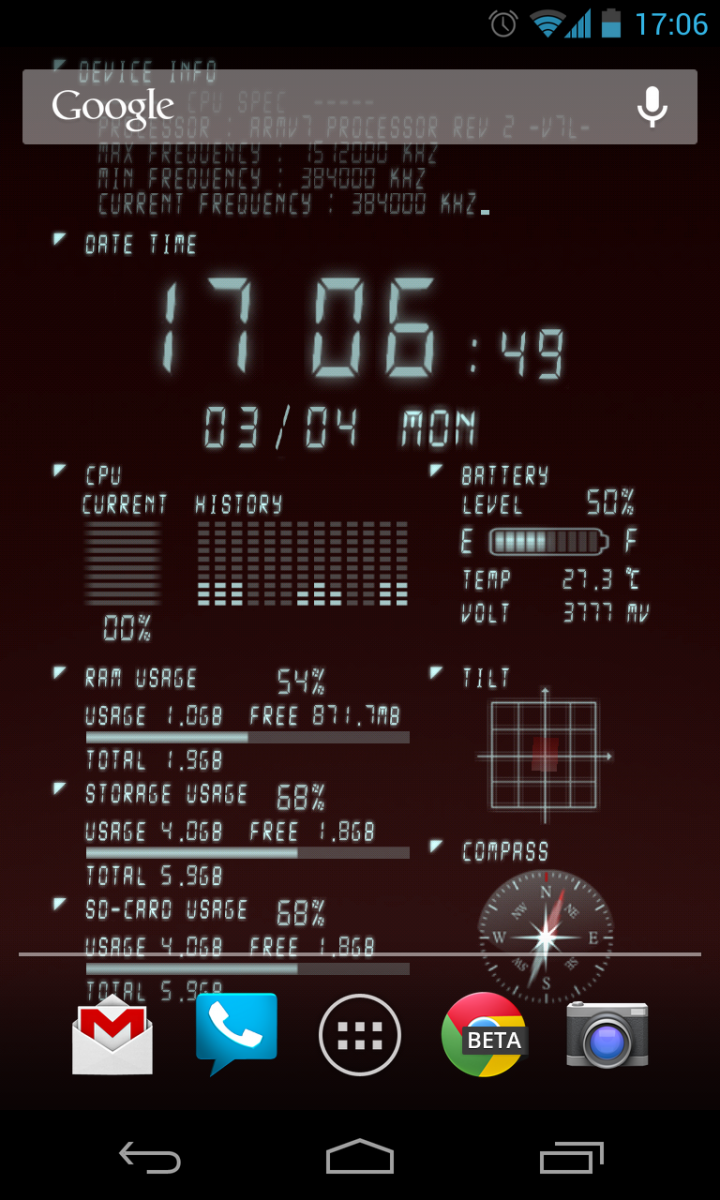
Task: Open the Gmail app
Action: coord(112,1036)
